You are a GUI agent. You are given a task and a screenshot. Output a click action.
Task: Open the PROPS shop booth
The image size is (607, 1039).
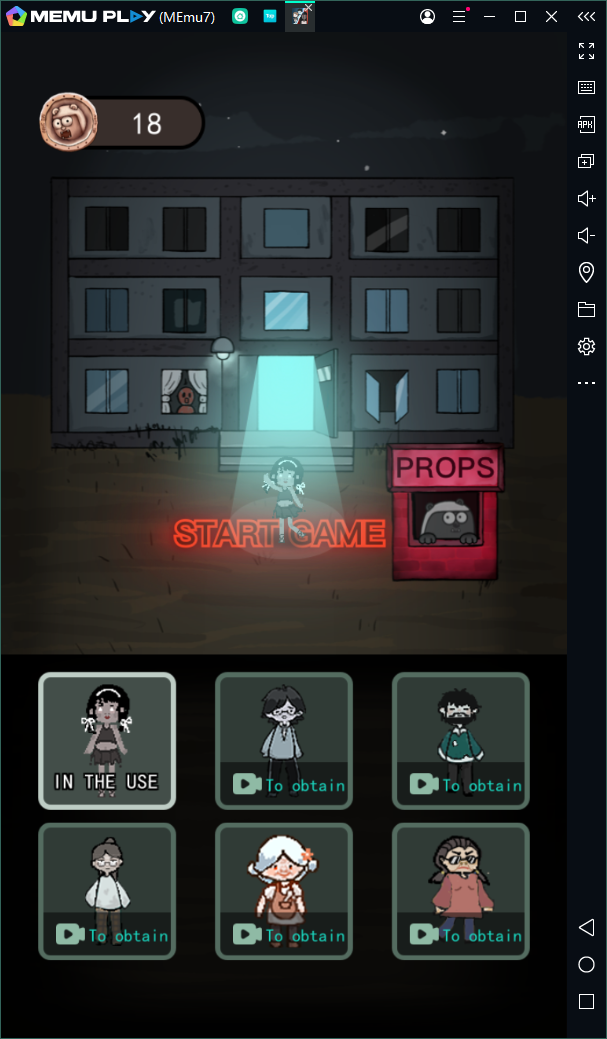445,512
